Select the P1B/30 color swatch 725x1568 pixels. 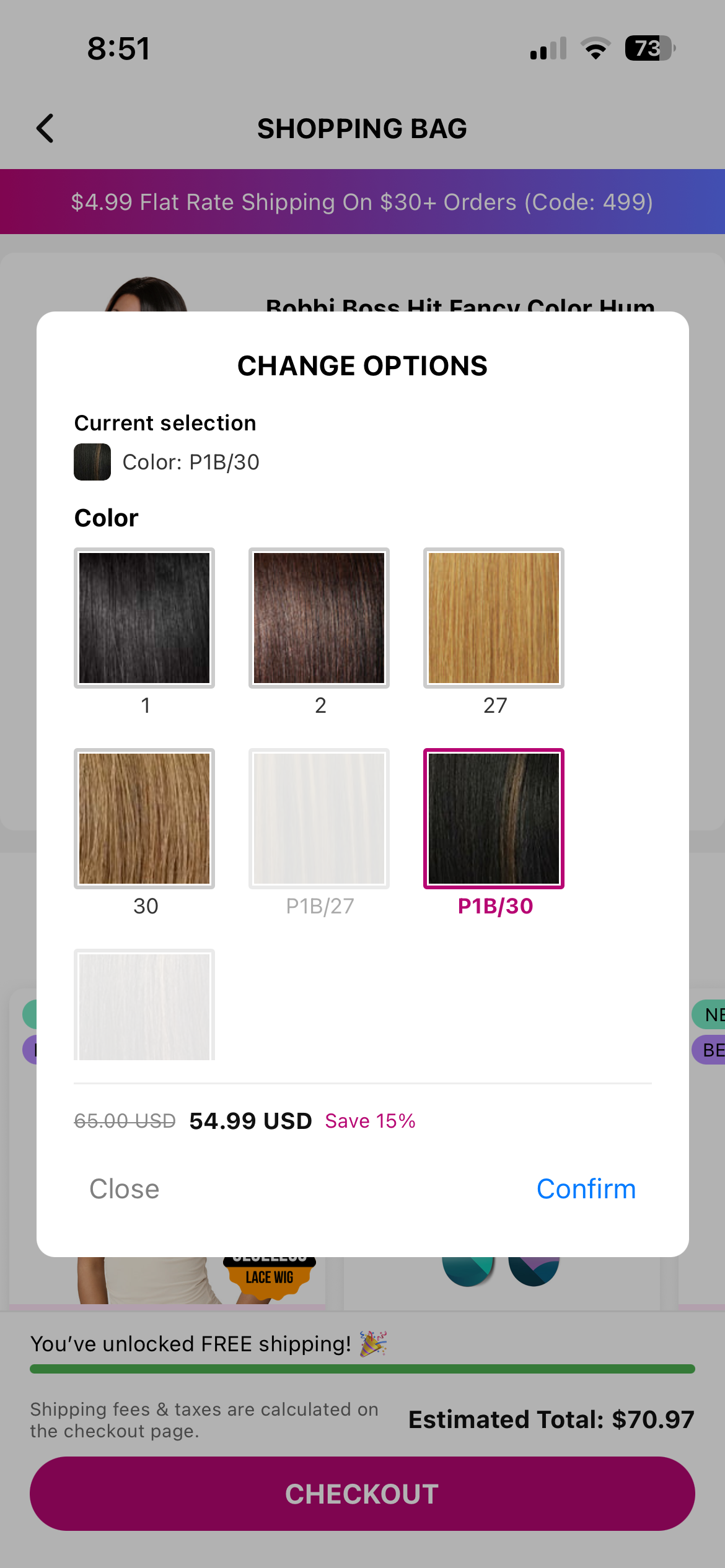(494, 819)
